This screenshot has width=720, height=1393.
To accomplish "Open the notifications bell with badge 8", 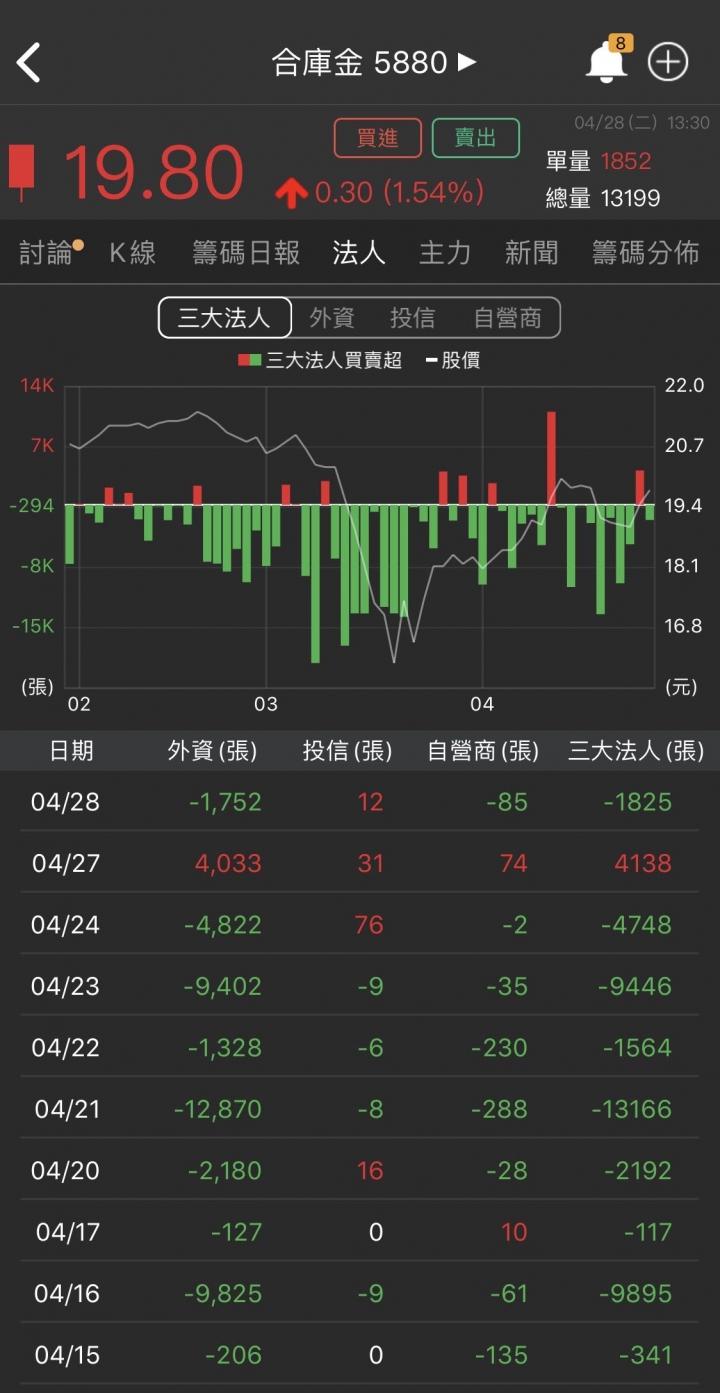I will [x=607, y=61].
